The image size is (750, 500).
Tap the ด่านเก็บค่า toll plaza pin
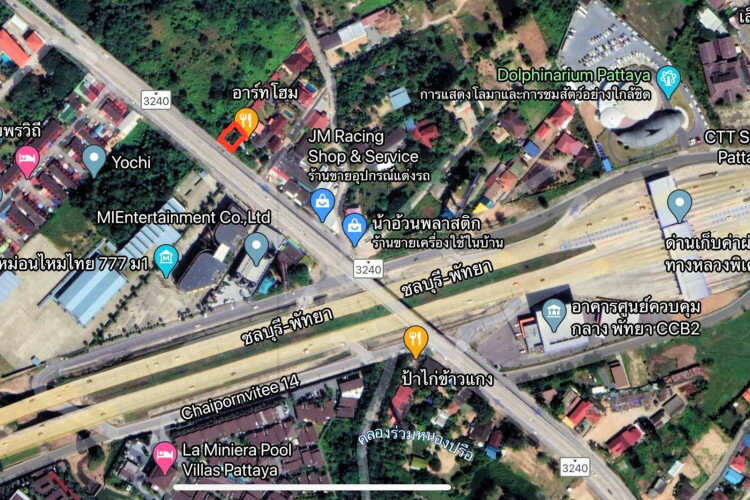pos(679,204)
